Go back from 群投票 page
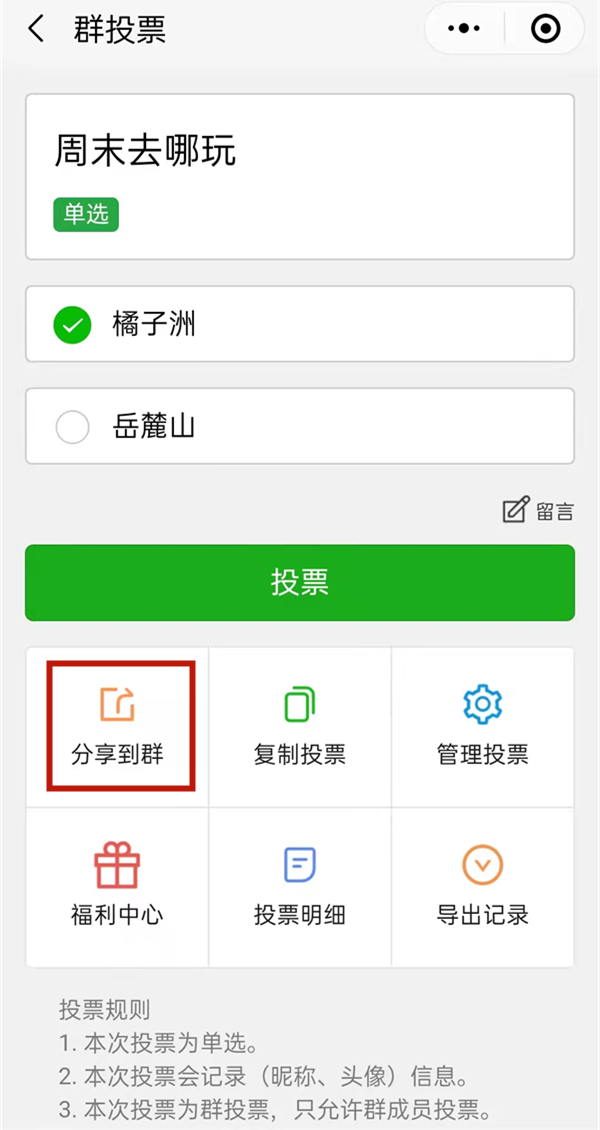 36,30
